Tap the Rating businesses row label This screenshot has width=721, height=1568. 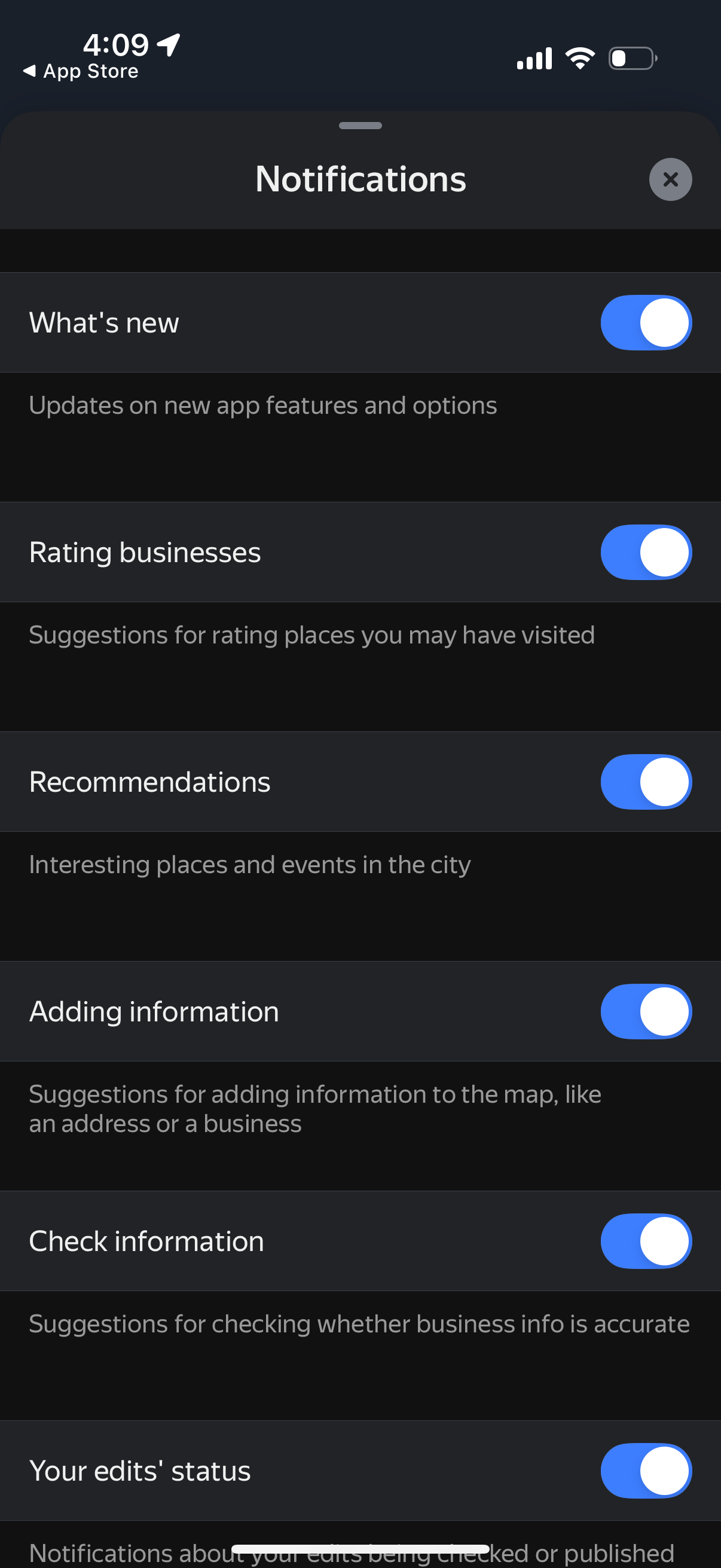pos(145,551)
